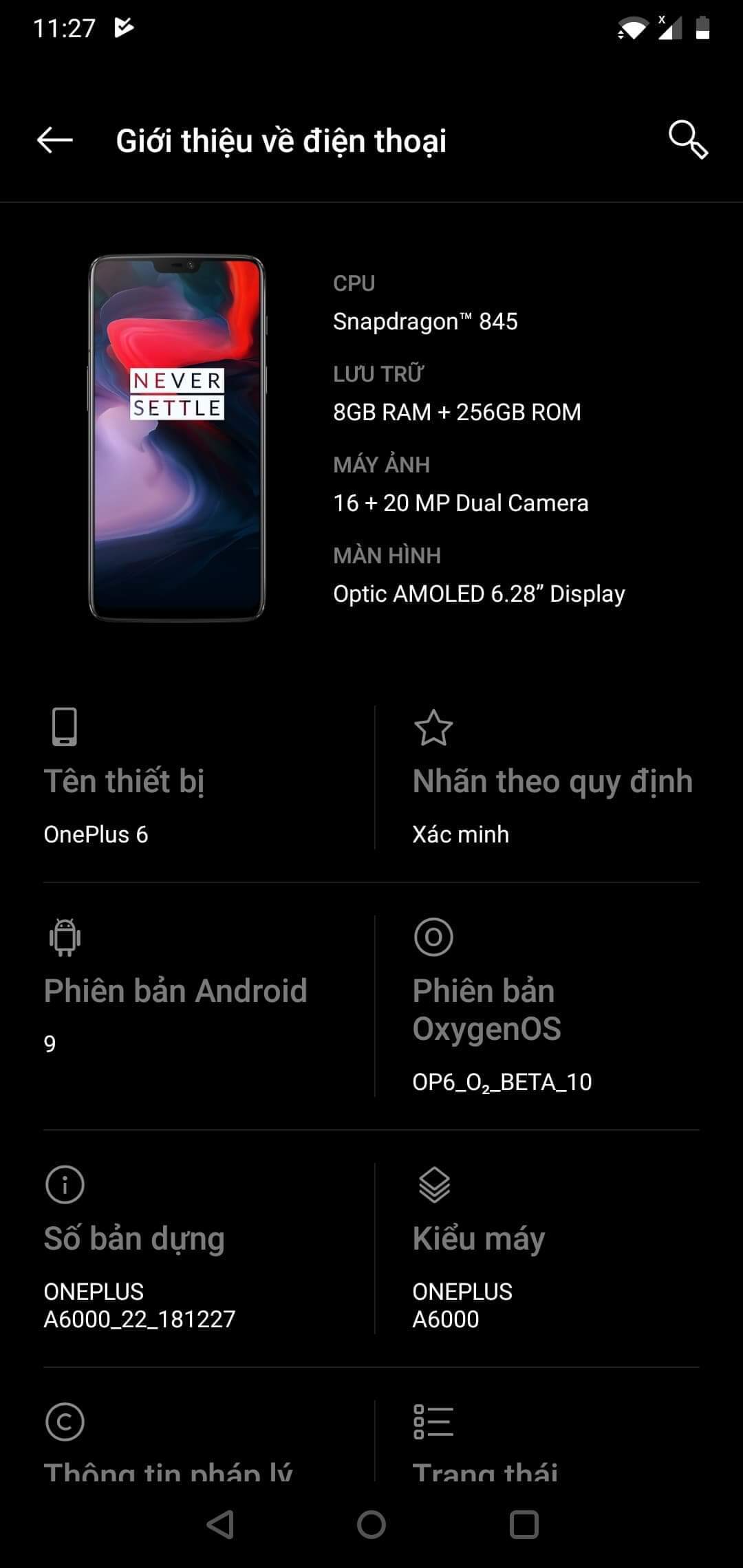Go back using the app bar arrow
This screenshot has height=1568, width=743.
pyautogui.click(x=55, y=140)
